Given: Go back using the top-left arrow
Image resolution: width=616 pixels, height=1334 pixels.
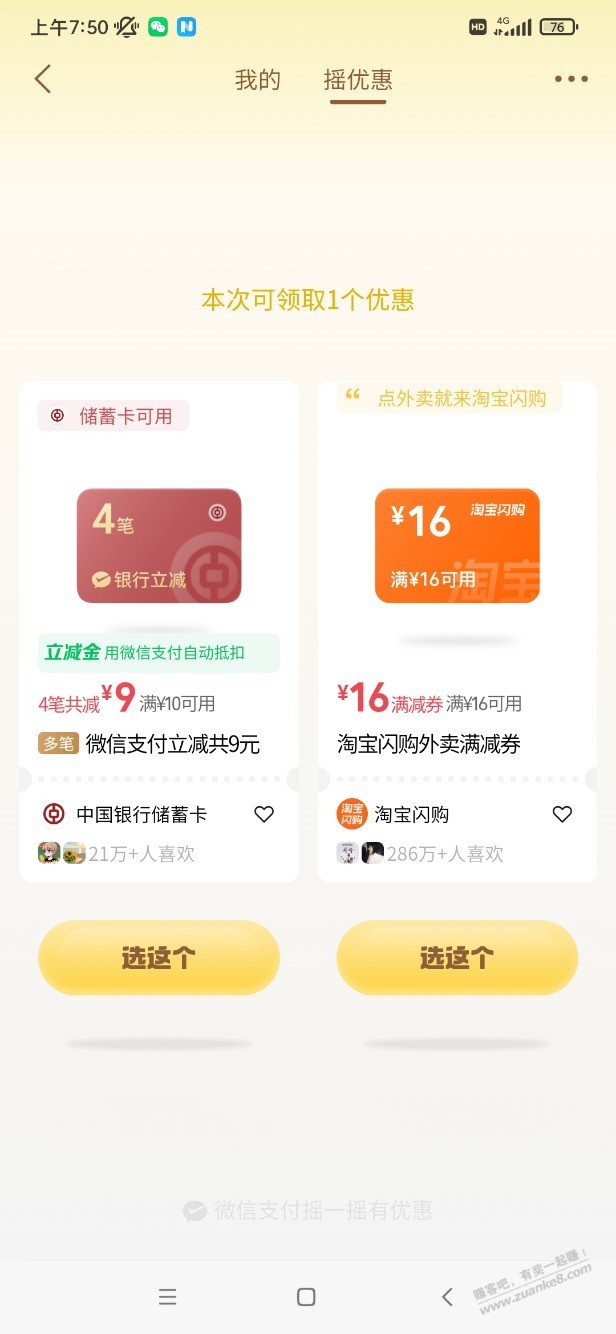Looking at the screenshot, I should coord(42,79).
